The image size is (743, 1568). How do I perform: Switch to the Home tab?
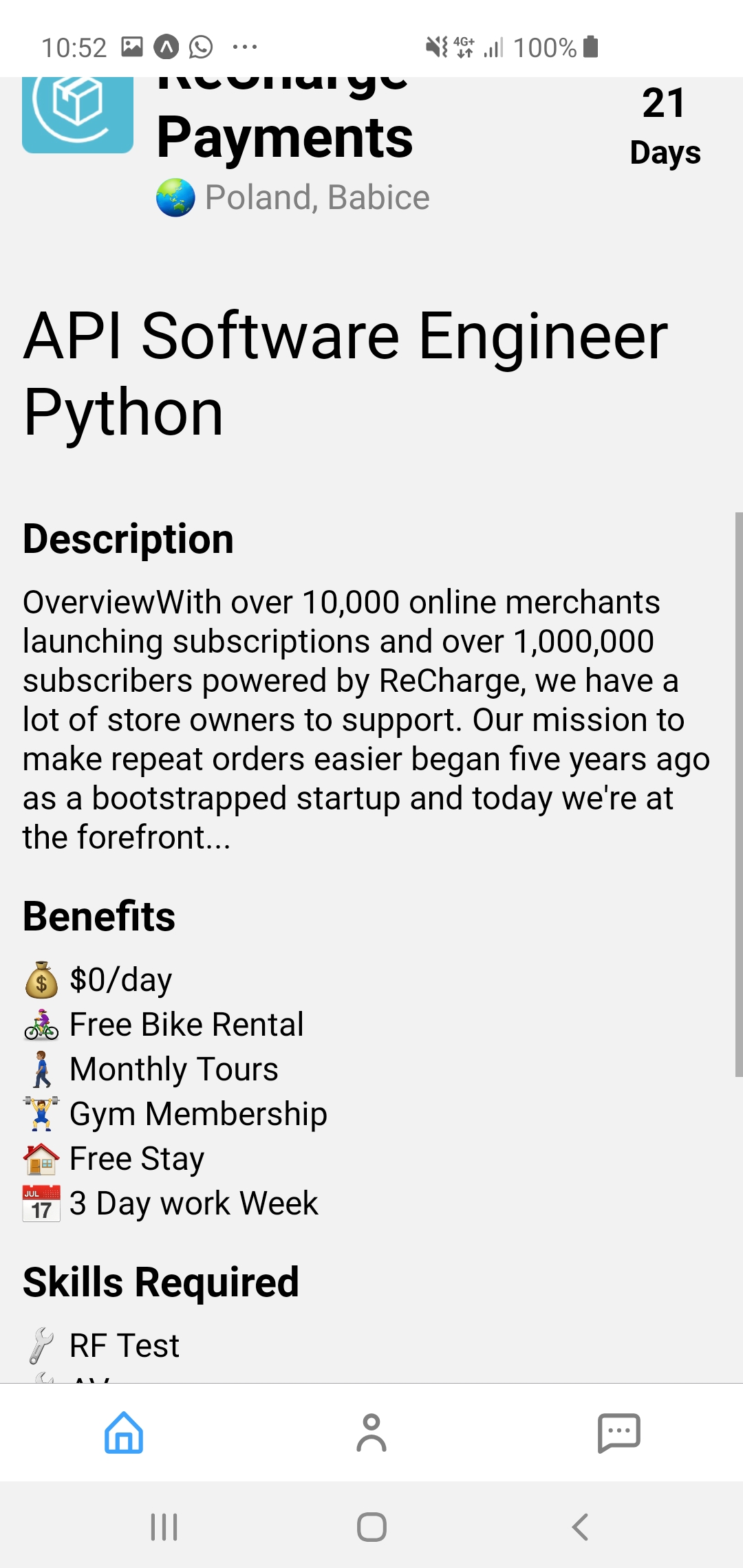pos(124,1433)
